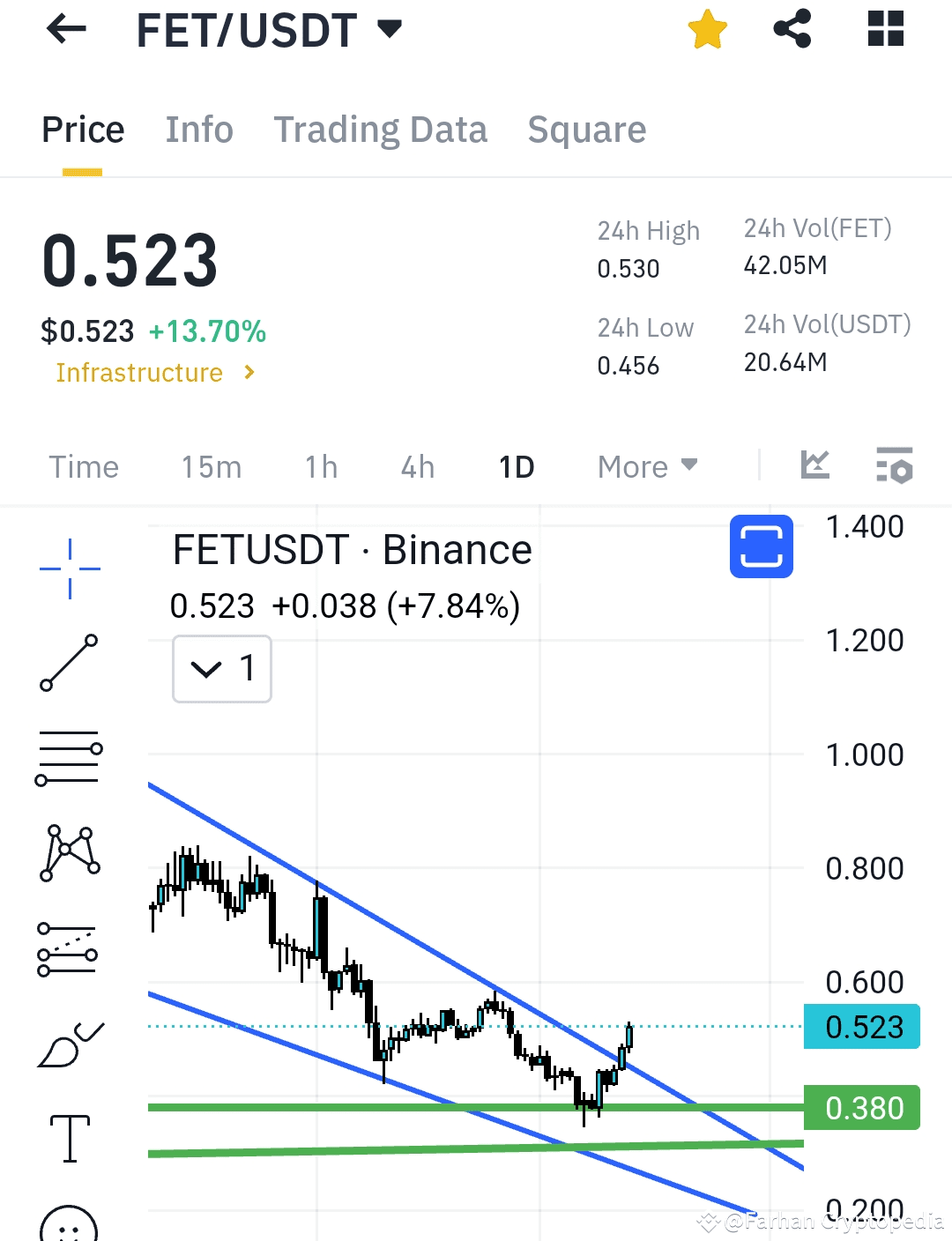Switch to the Trading Data tab
This screenshot has width=952, height=1241.
click(380, 130)
